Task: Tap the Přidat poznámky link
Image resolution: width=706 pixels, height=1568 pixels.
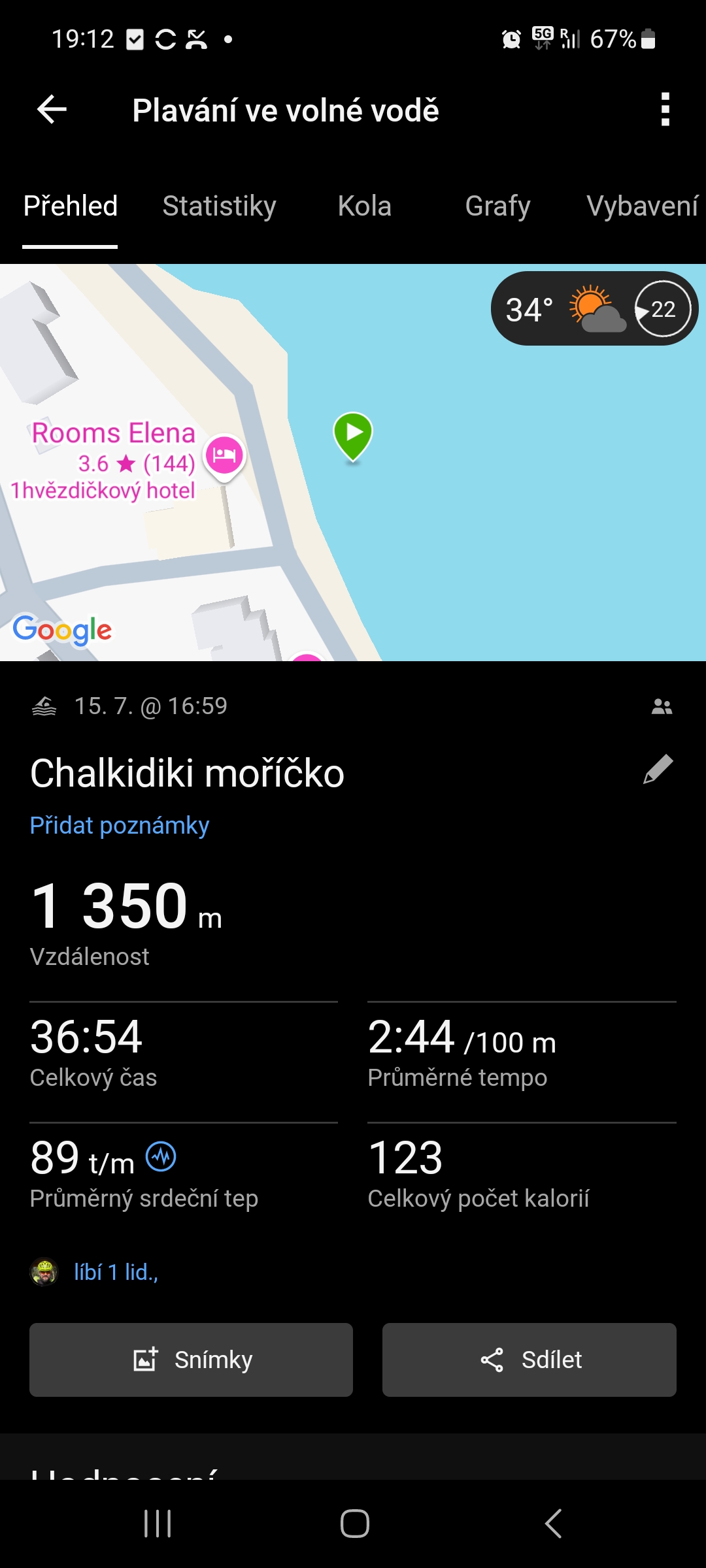Action: point(120,826)
